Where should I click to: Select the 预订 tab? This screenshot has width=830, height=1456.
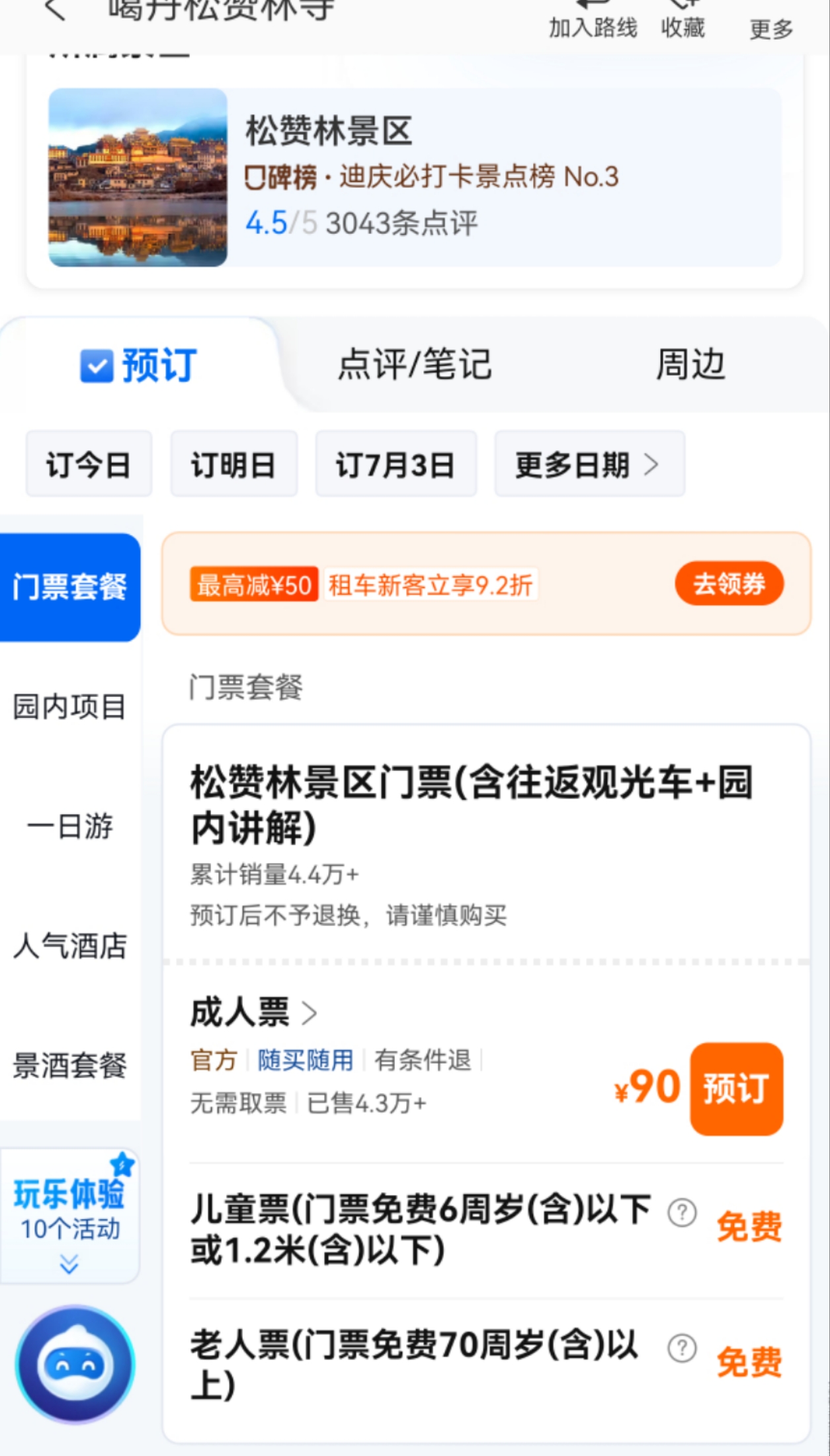140,364
